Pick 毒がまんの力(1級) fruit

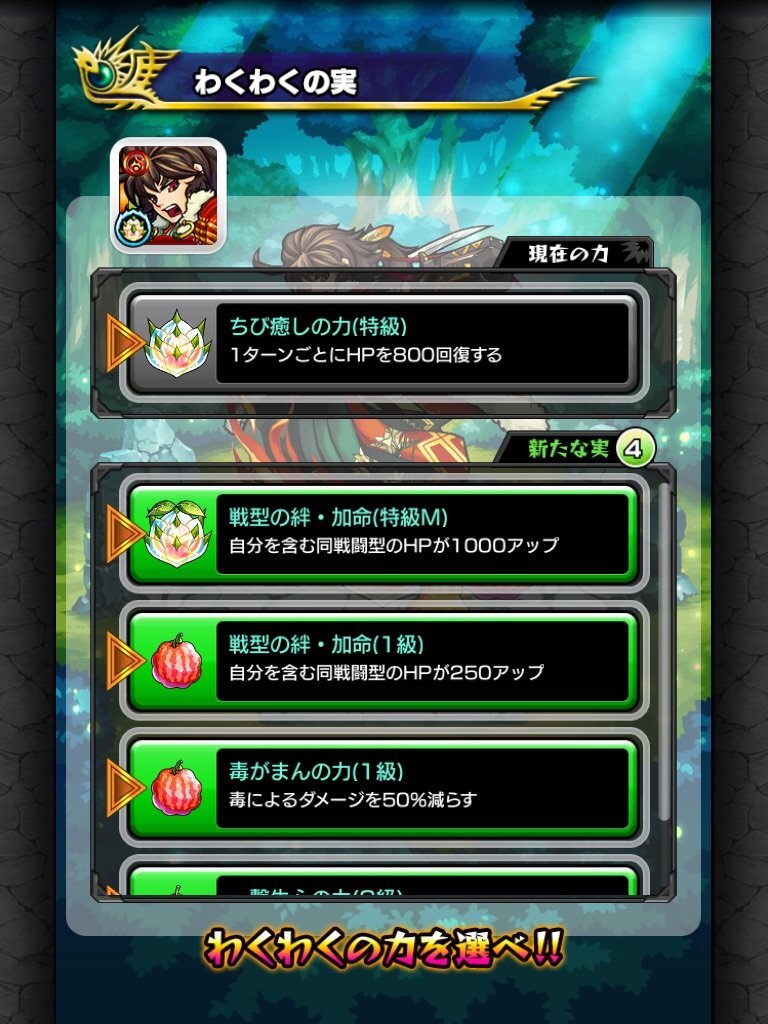(x=383, y=787)
